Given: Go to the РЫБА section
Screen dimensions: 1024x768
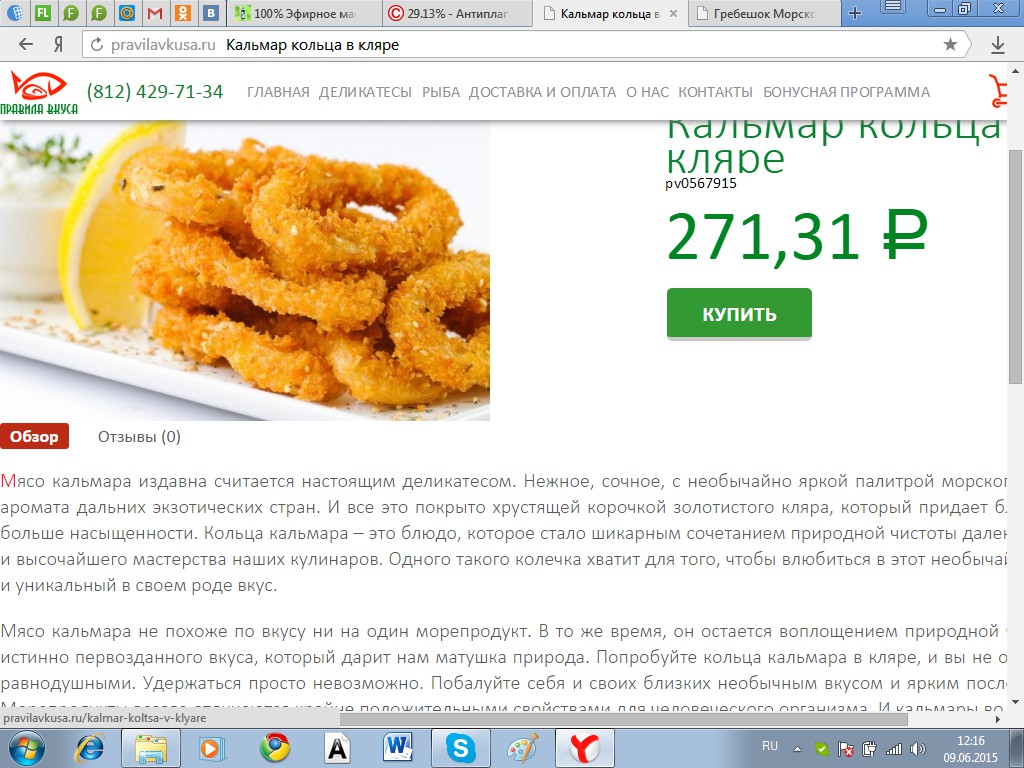Looking at the screenshot, I should pyautogui.click(x=441, y=92).
